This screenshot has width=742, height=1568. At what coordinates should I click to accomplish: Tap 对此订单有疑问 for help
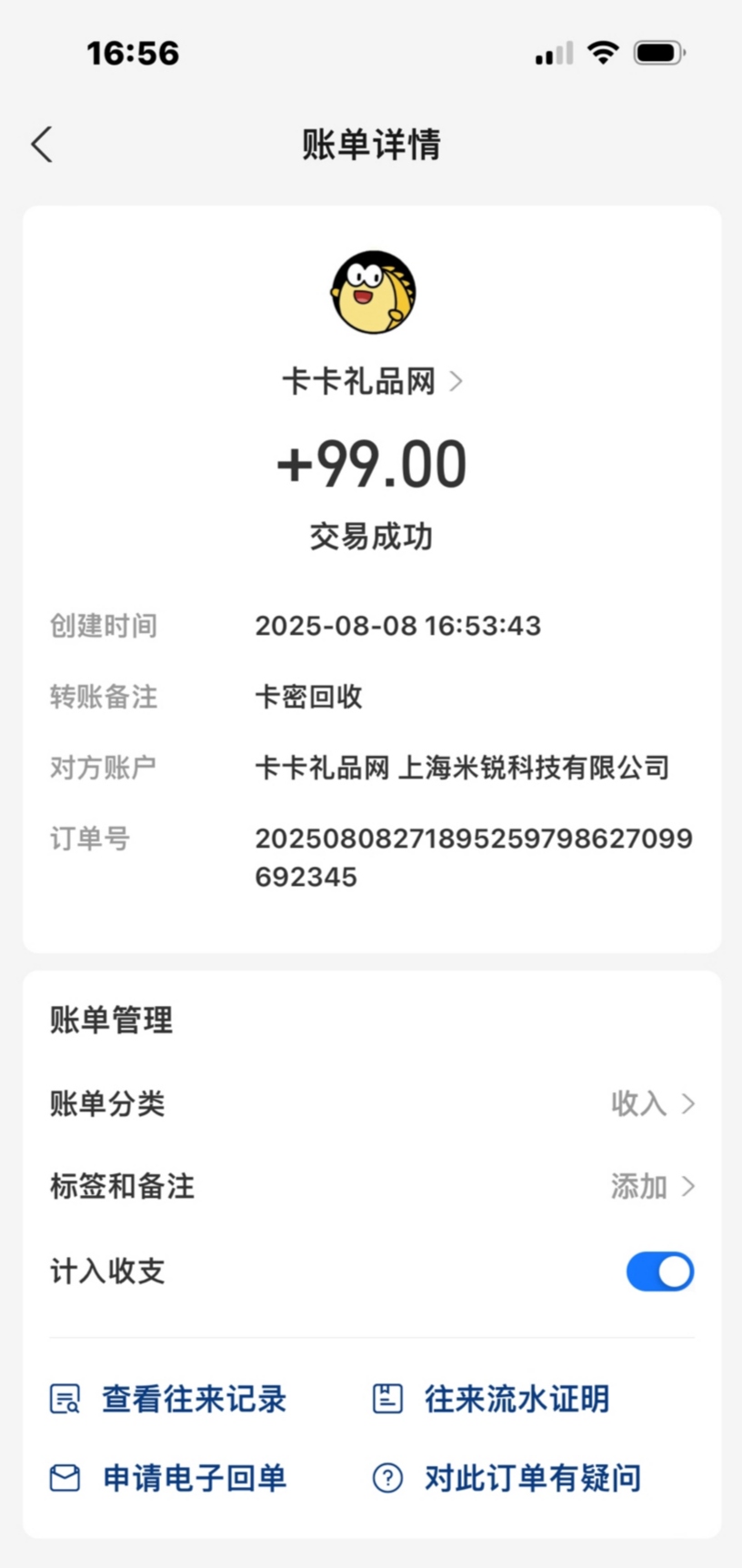507,1478
